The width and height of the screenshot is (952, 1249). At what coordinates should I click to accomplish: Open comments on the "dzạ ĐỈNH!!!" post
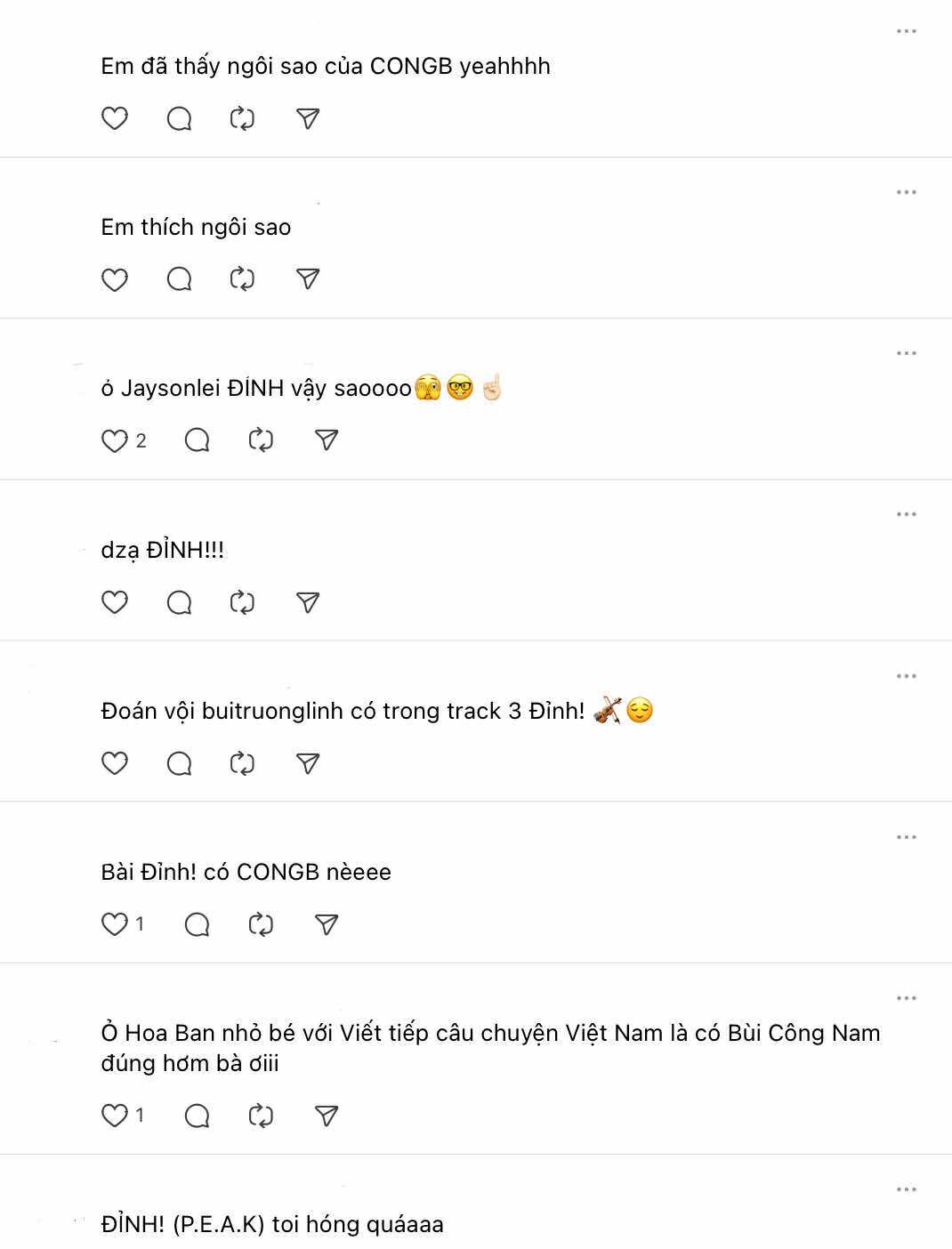181,603
